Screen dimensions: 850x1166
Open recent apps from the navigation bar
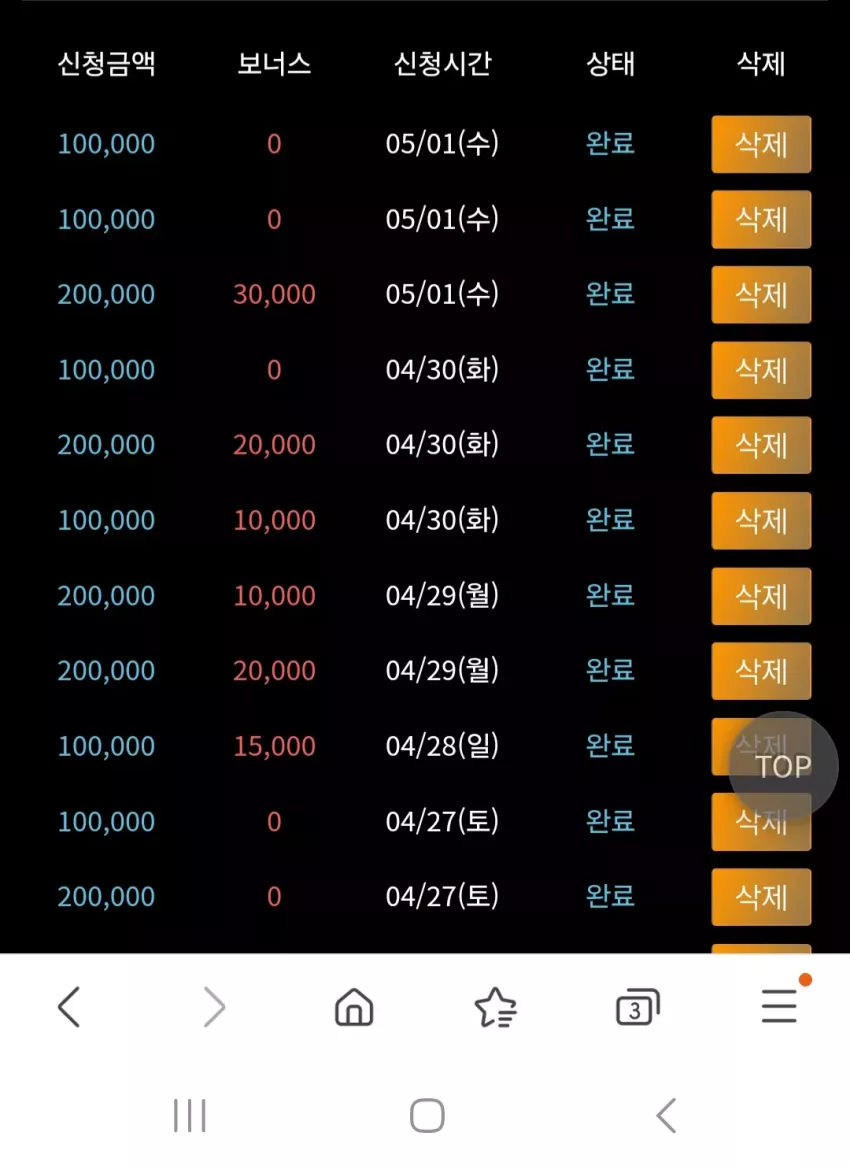click(x=190, y=1115)
